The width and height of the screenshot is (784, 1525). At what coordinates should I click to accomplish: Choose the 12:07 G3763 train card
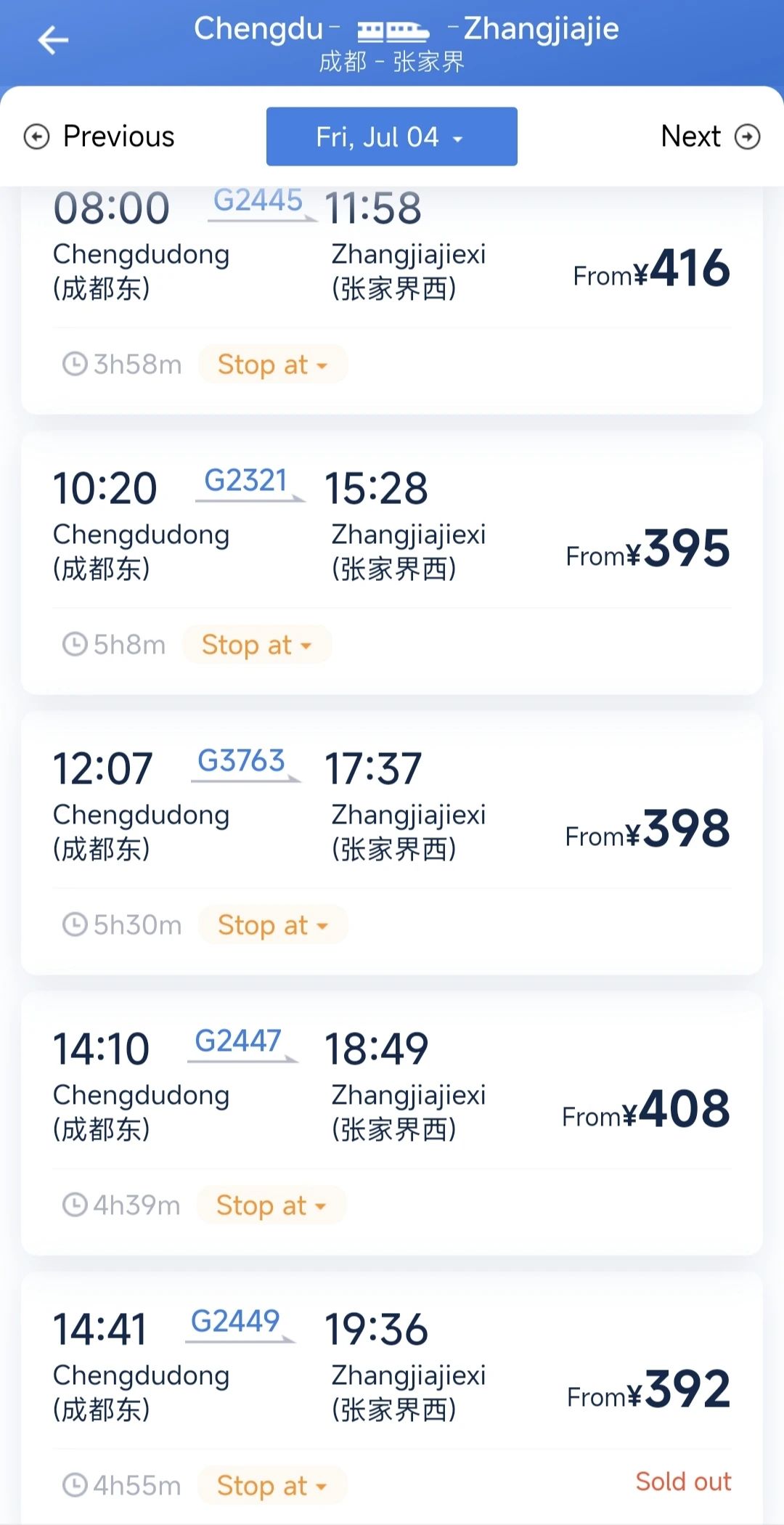tap(392, 844)
